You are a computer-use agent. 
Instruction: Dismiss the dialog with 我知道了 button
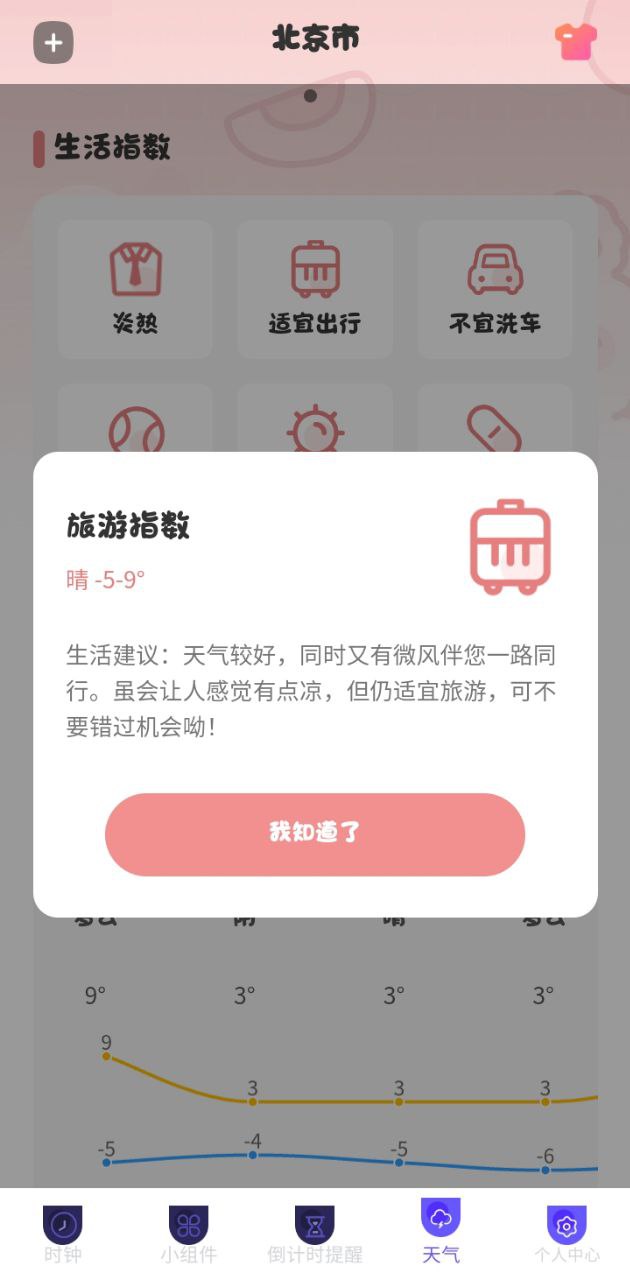(315, 834)
